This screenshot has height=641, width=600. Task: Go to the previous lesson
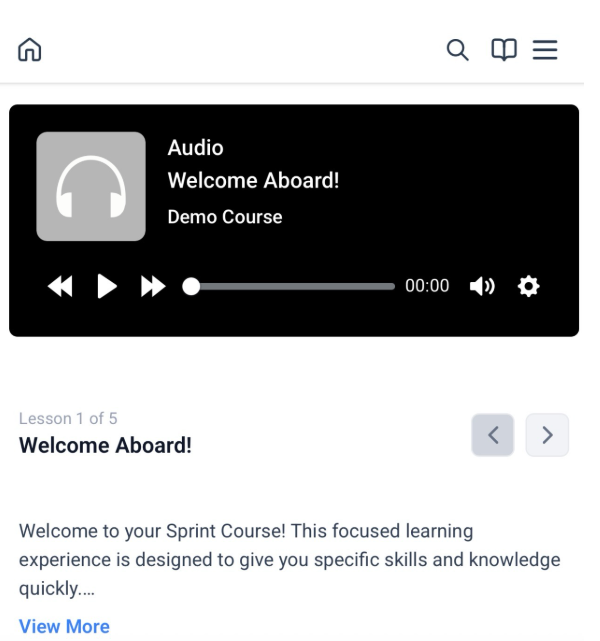pos(493,435)
